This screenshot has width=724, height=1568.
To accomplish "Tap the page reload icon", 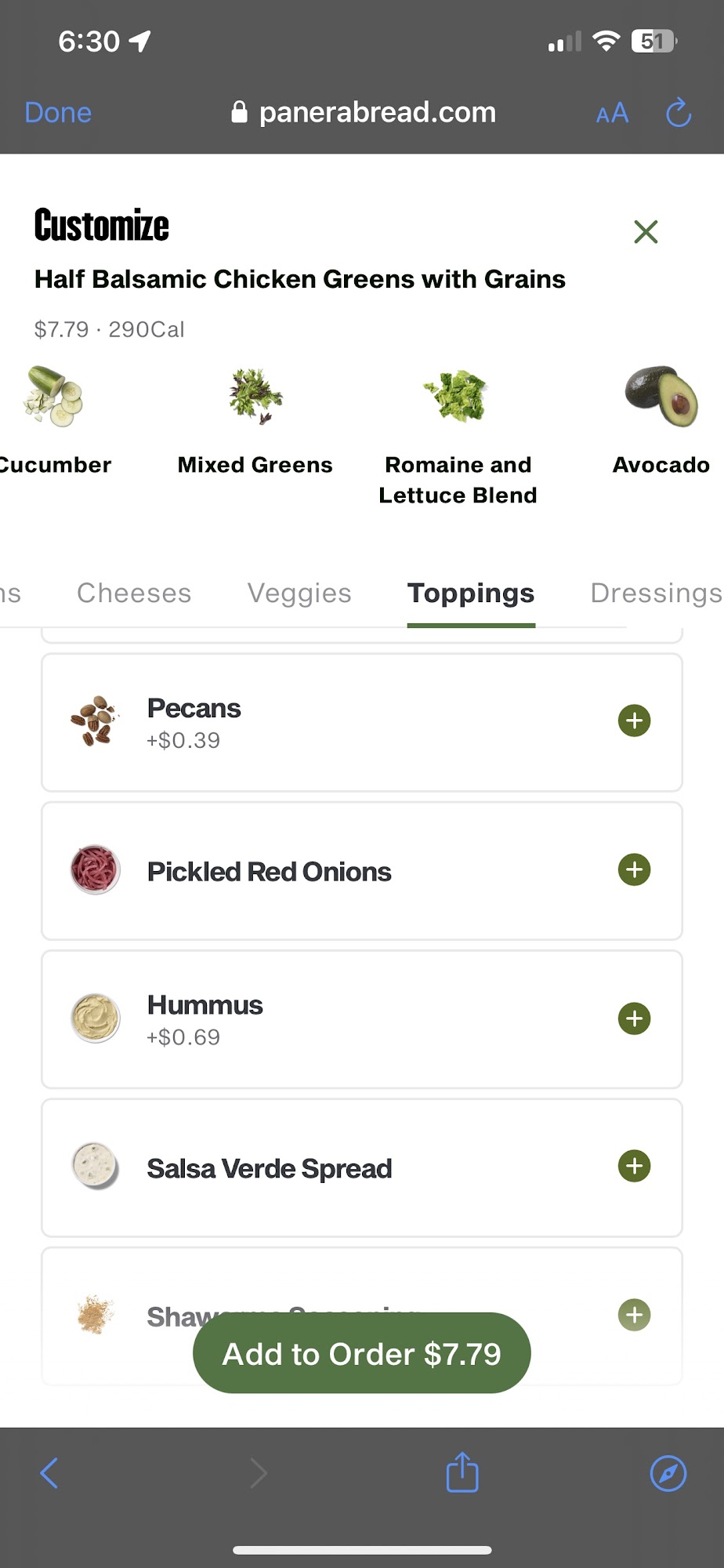I will [678, 113].
